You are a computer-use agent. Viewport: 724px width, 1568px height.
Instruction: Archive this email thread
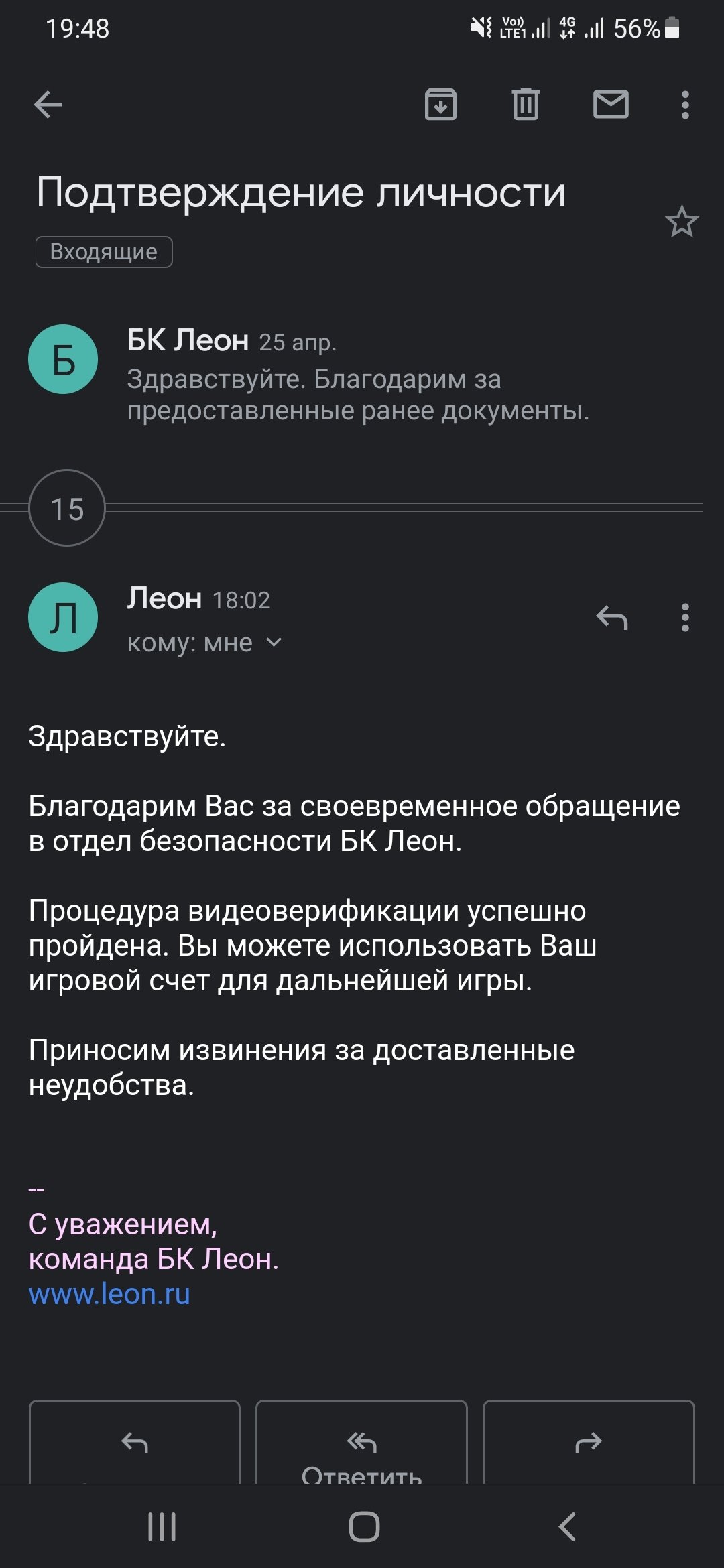coord(440,105)
